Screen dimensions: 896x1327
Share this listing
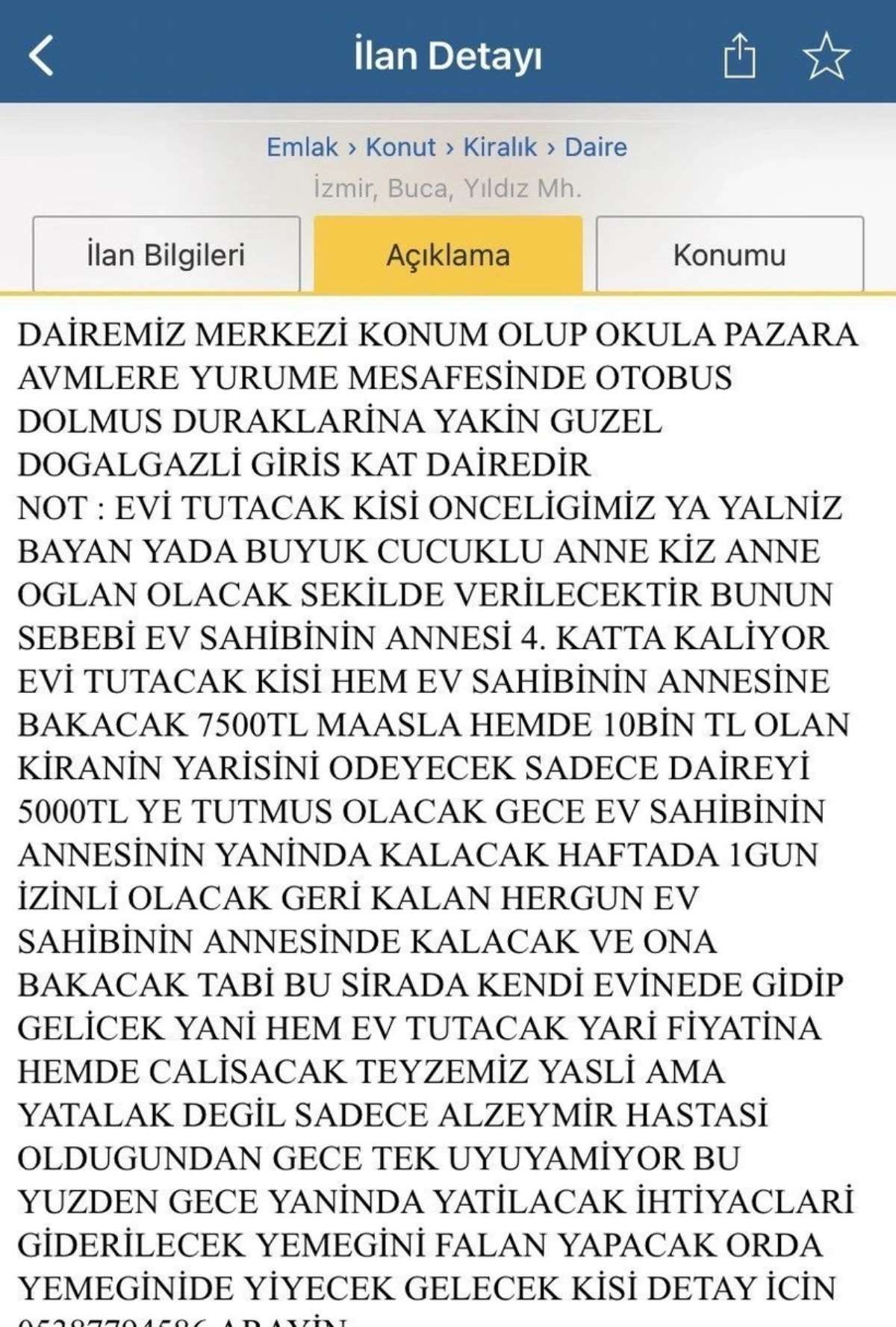[x=739, y=56]
